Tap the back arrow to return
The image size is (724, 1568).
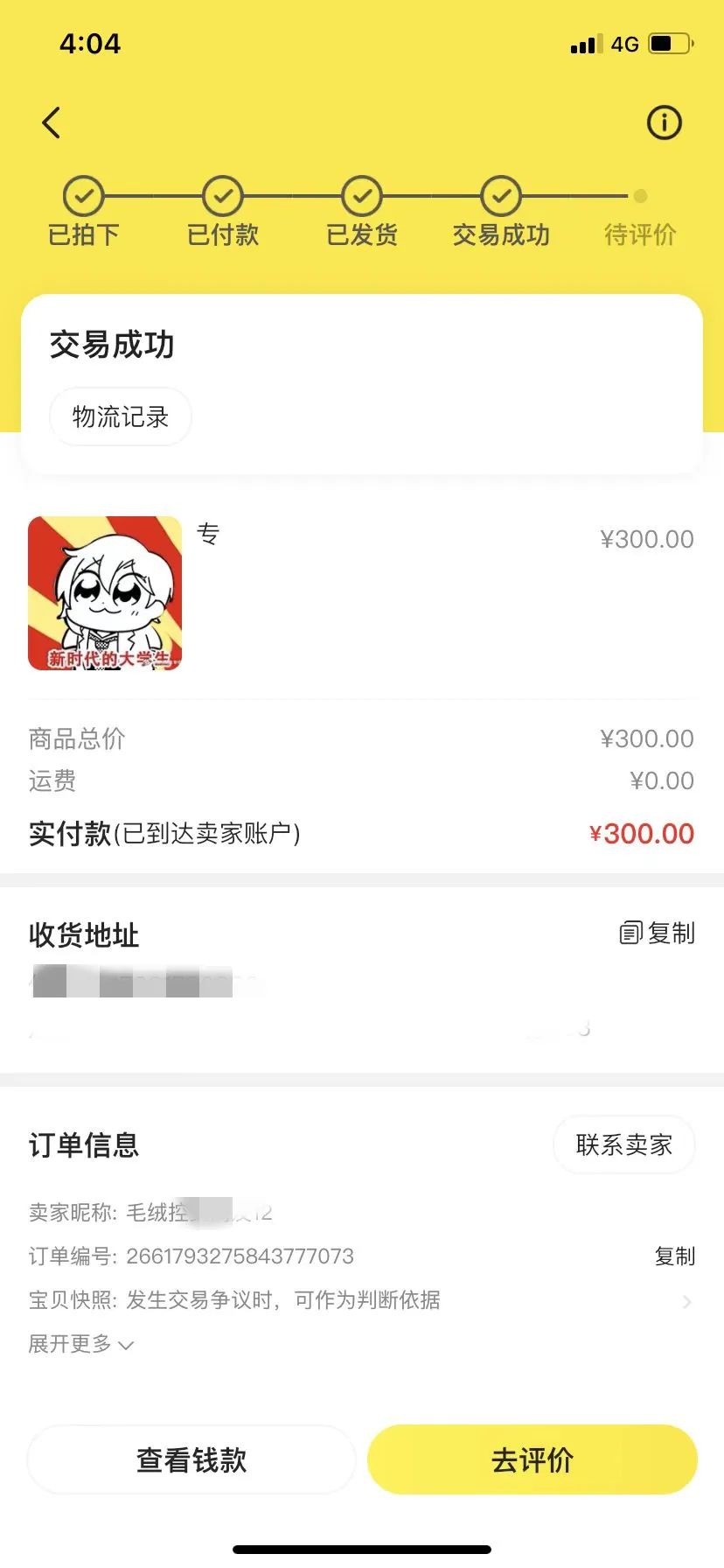(51, 122)
